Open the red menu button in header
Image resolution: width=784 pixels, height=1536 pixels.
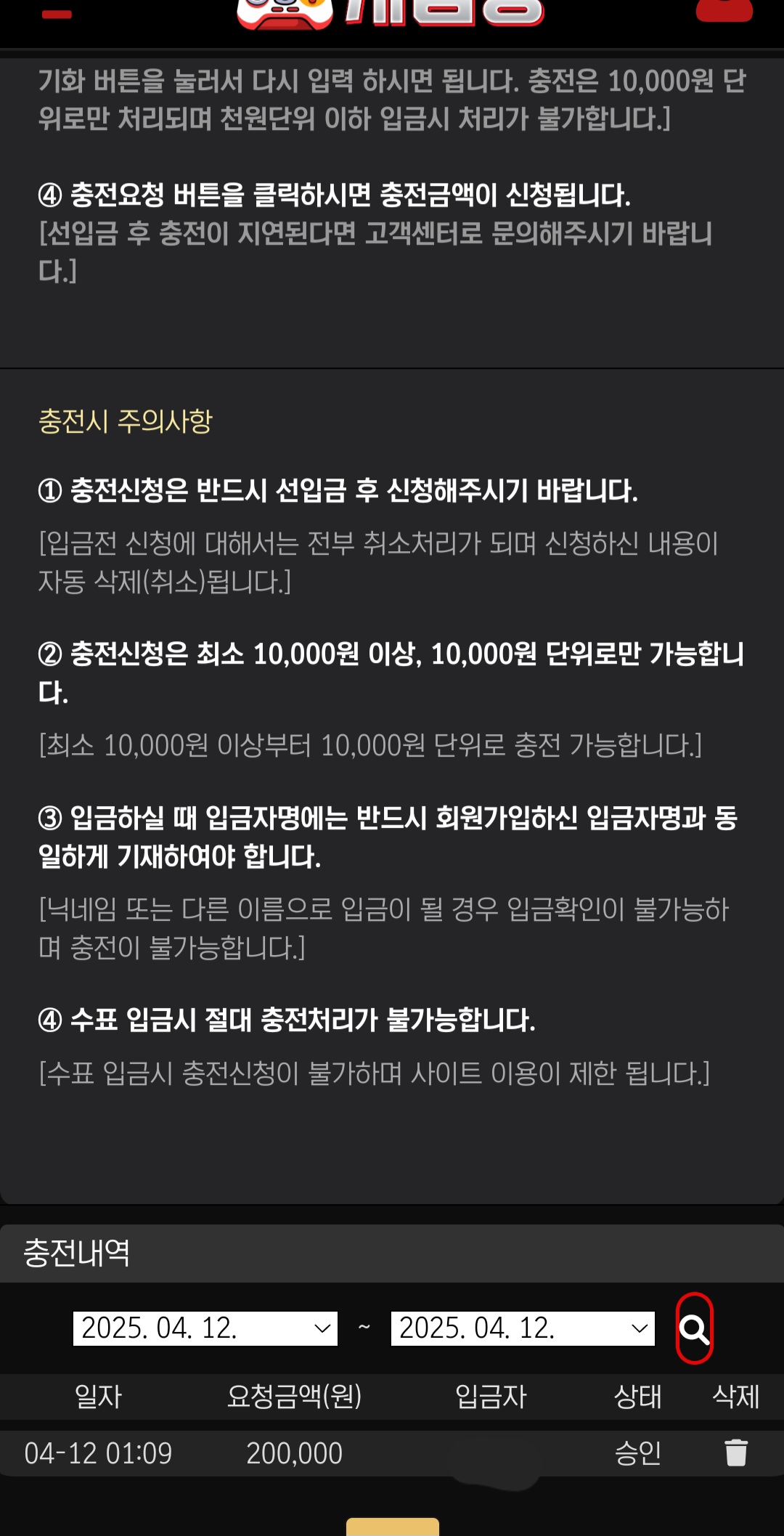point(57,13)
